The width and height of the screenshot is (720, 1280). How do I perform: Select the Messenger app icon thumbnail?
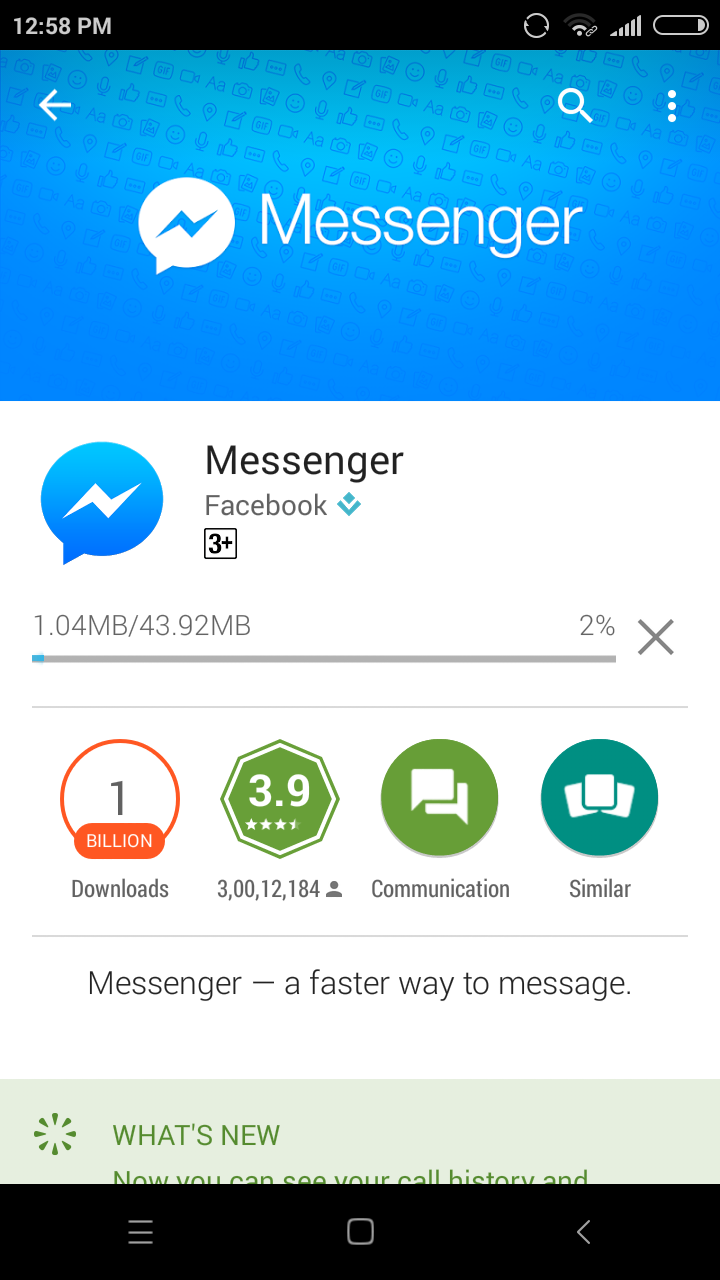tap(101, 502)
